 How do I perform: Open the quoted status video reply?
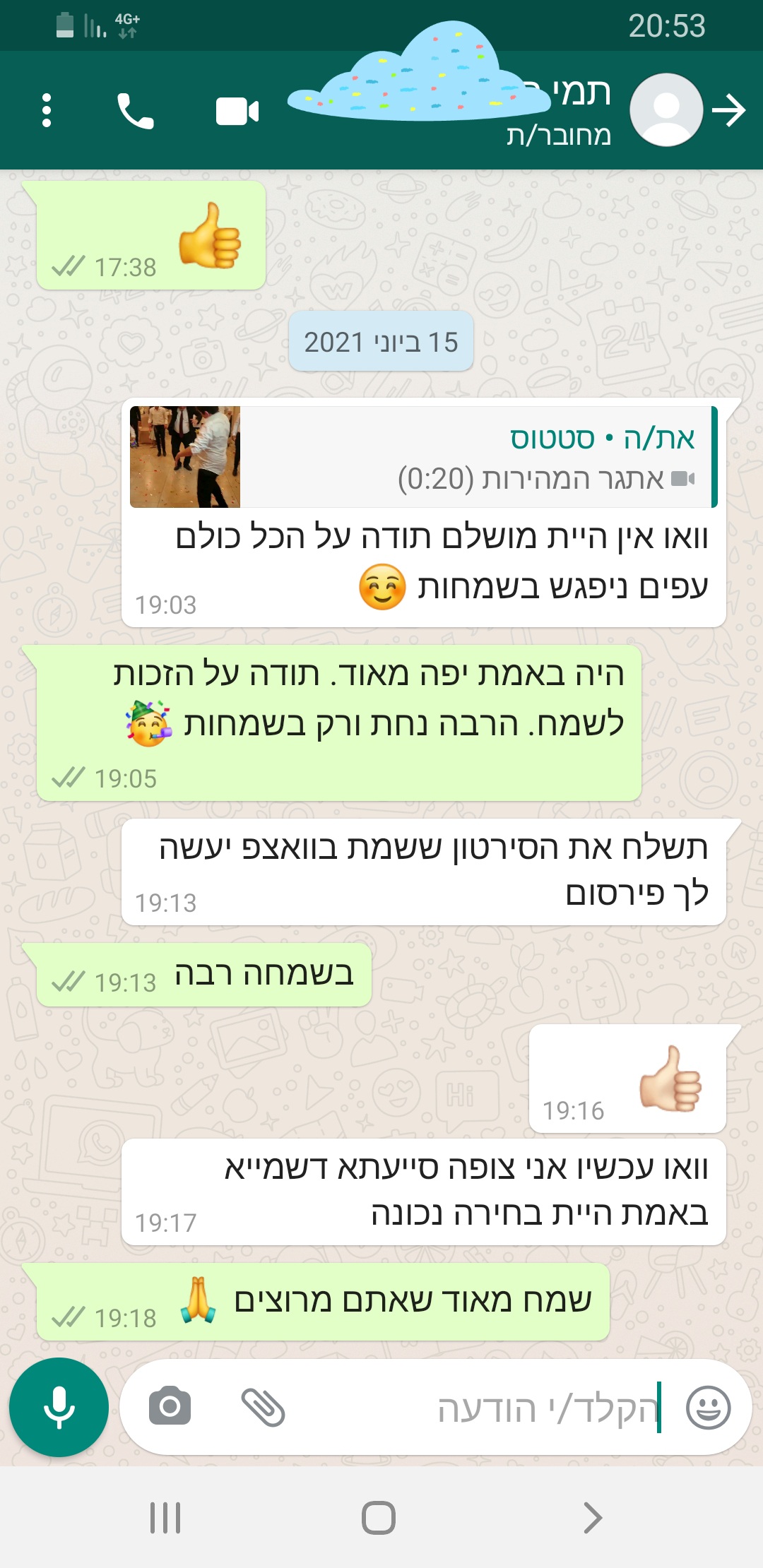(x=423, y=457)
